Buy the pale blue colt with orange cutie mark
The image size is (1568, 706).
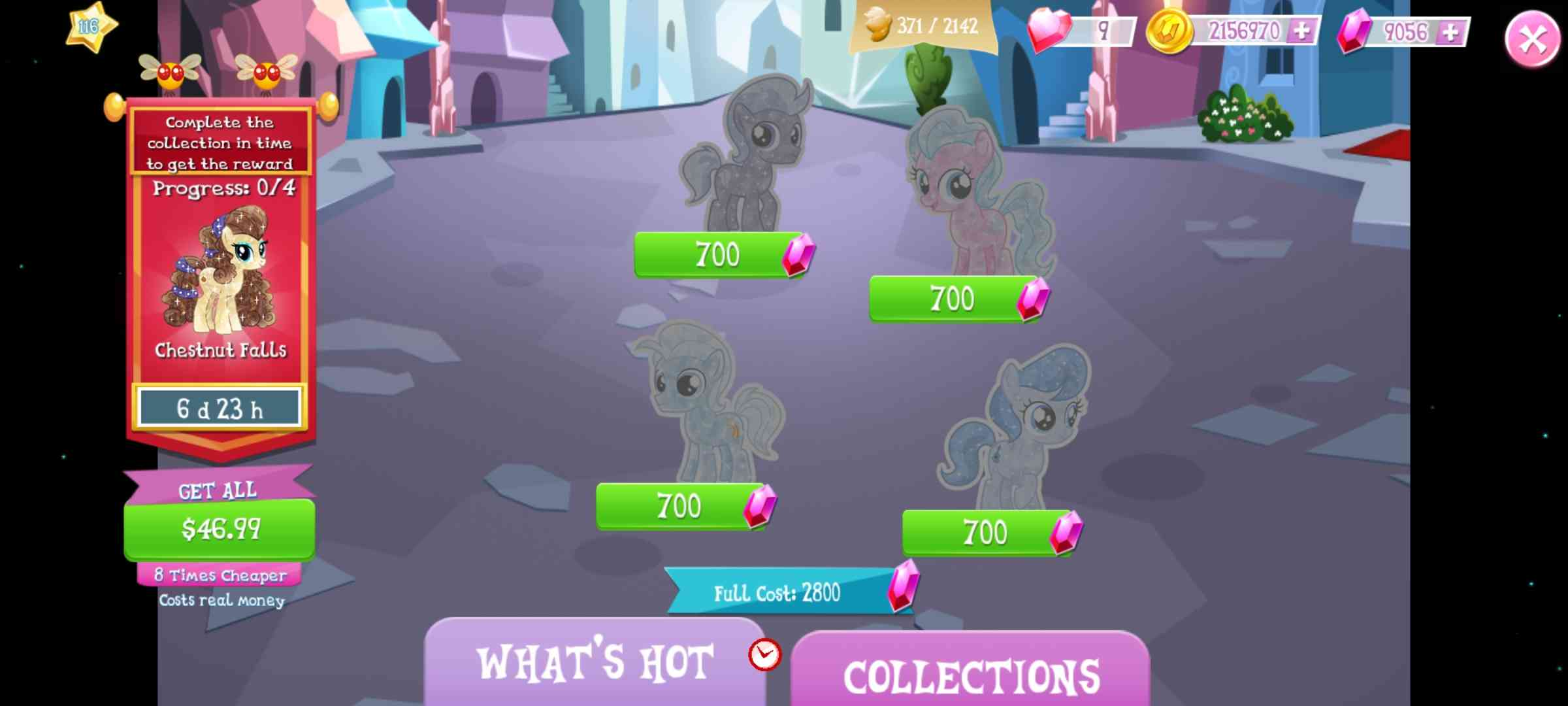point(679,507)
